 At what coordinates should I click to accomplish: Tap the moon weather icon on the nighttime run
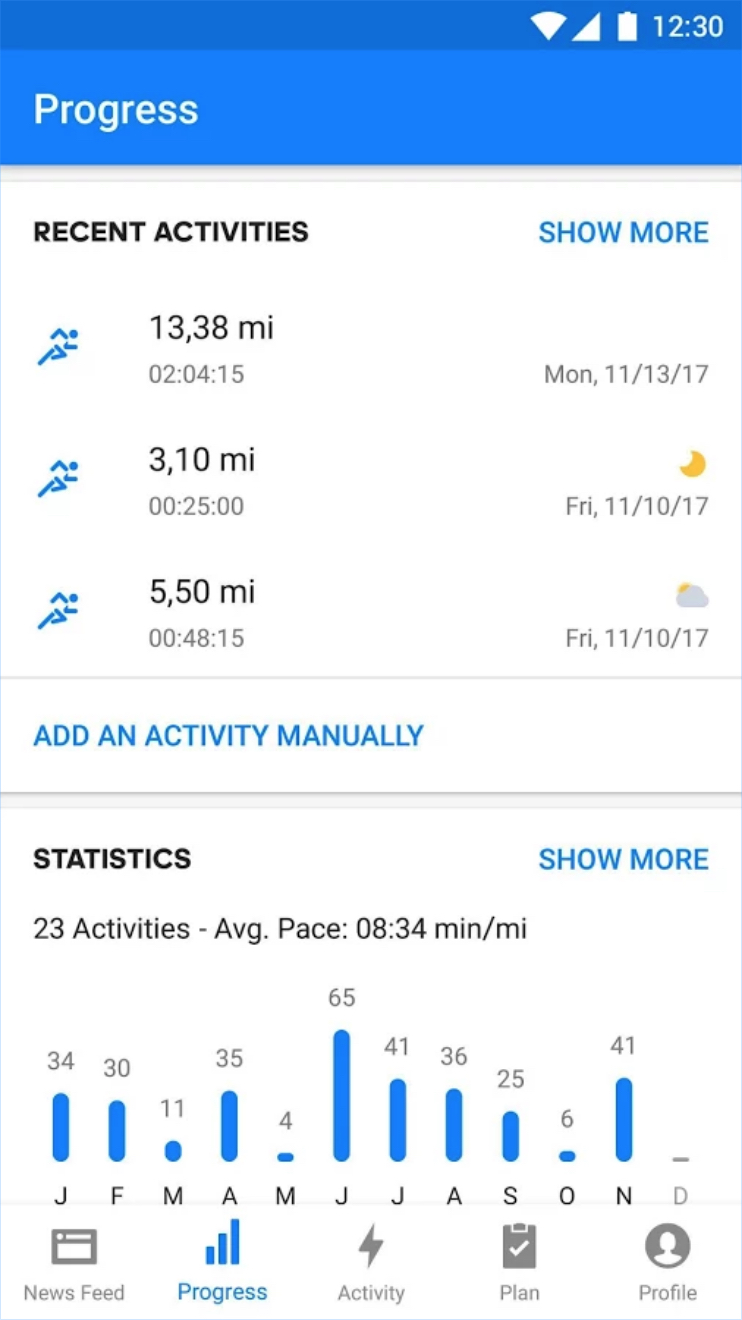coord(693,463)
